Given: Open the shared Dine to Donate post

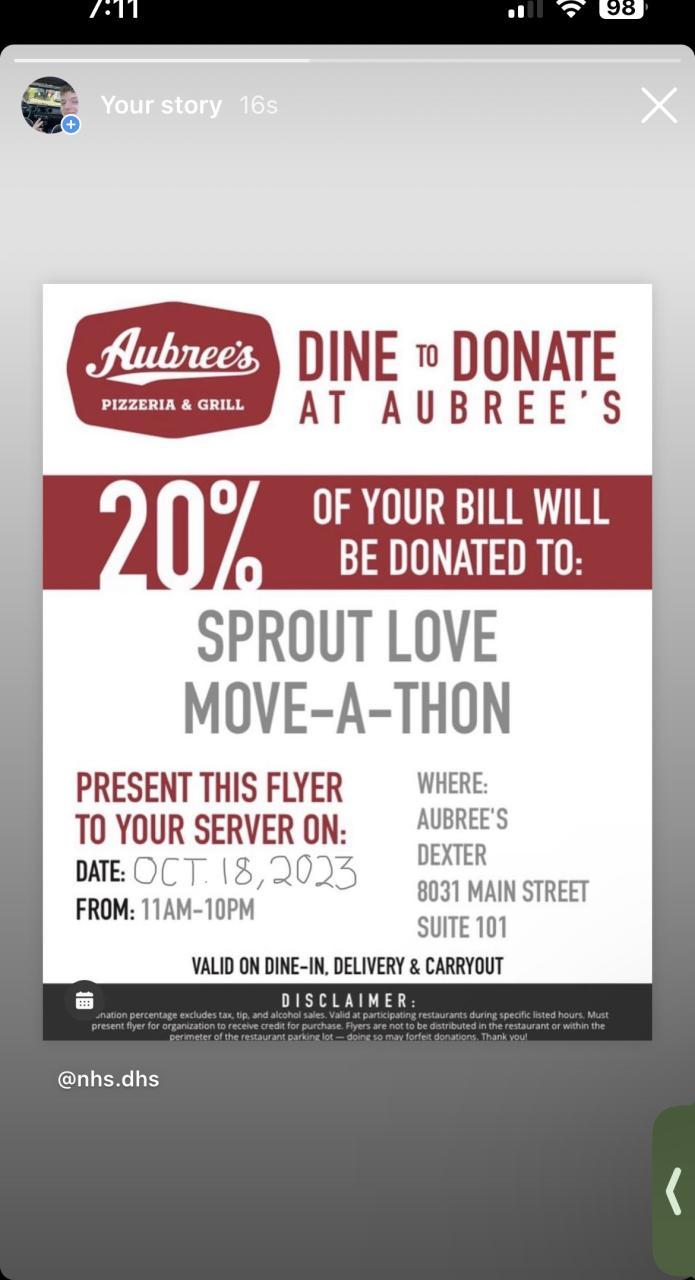Looking at the screenshot, I should coord(347,660).
